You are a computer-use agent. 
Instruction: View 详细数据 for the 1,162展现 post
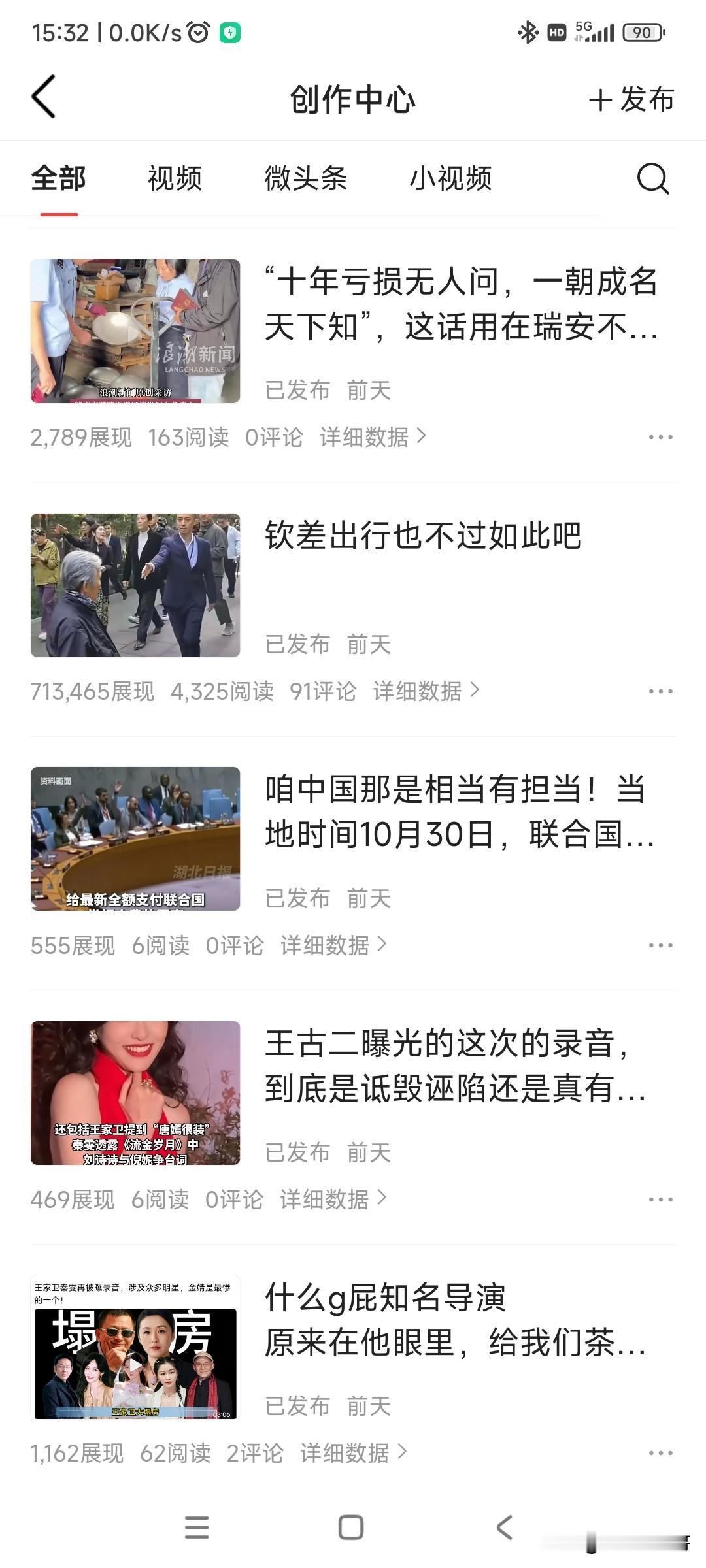click(353, 1453)
